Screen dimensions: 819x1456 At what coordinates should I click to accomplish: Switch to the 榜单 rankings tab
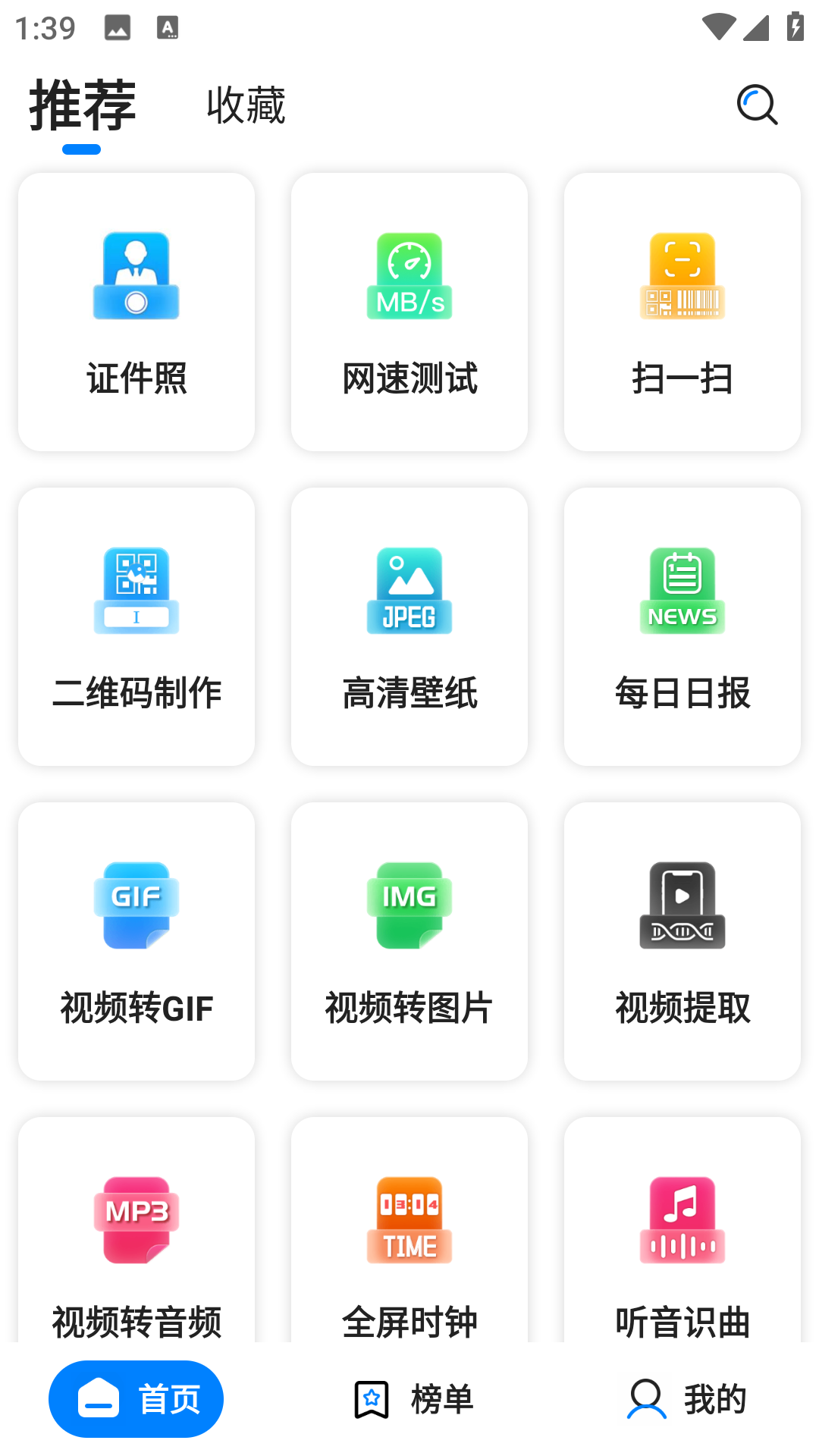pyautogui.click(x=413, y=1399)
